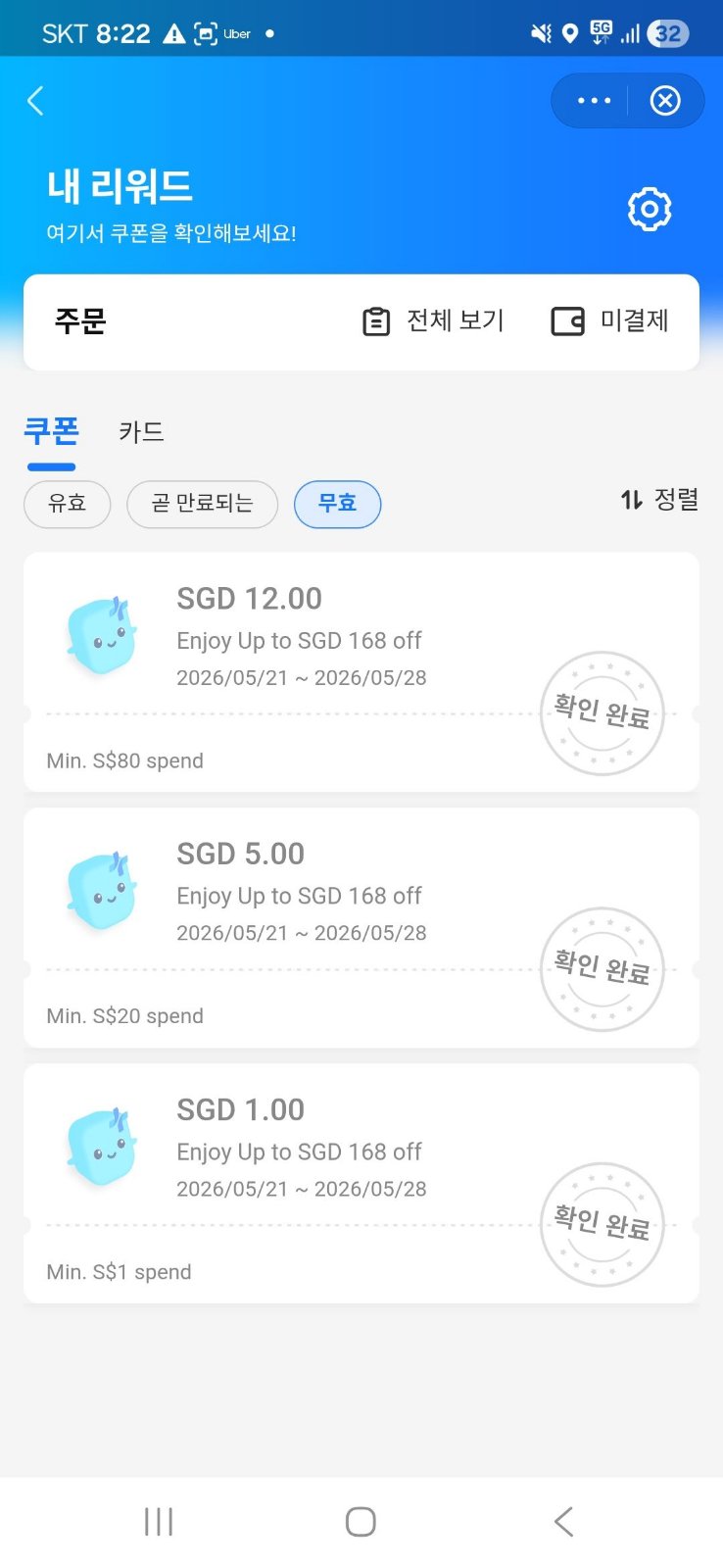This screenshot has width=723, height=1568.
Task: Go back using the top-left arrow
Action: pos(36,100)
